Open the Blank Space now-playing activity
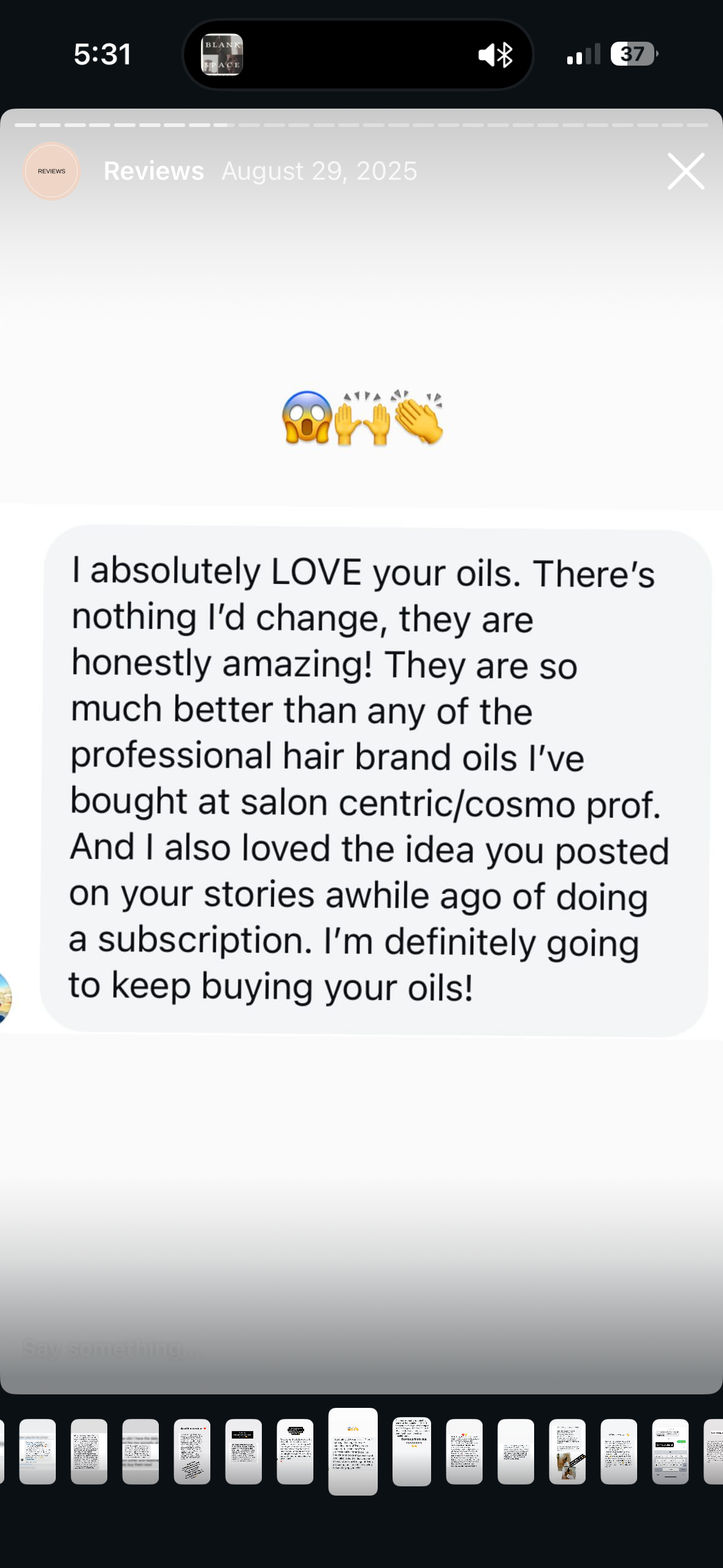This screenshot has width=723, height=1568. (222, 55)
